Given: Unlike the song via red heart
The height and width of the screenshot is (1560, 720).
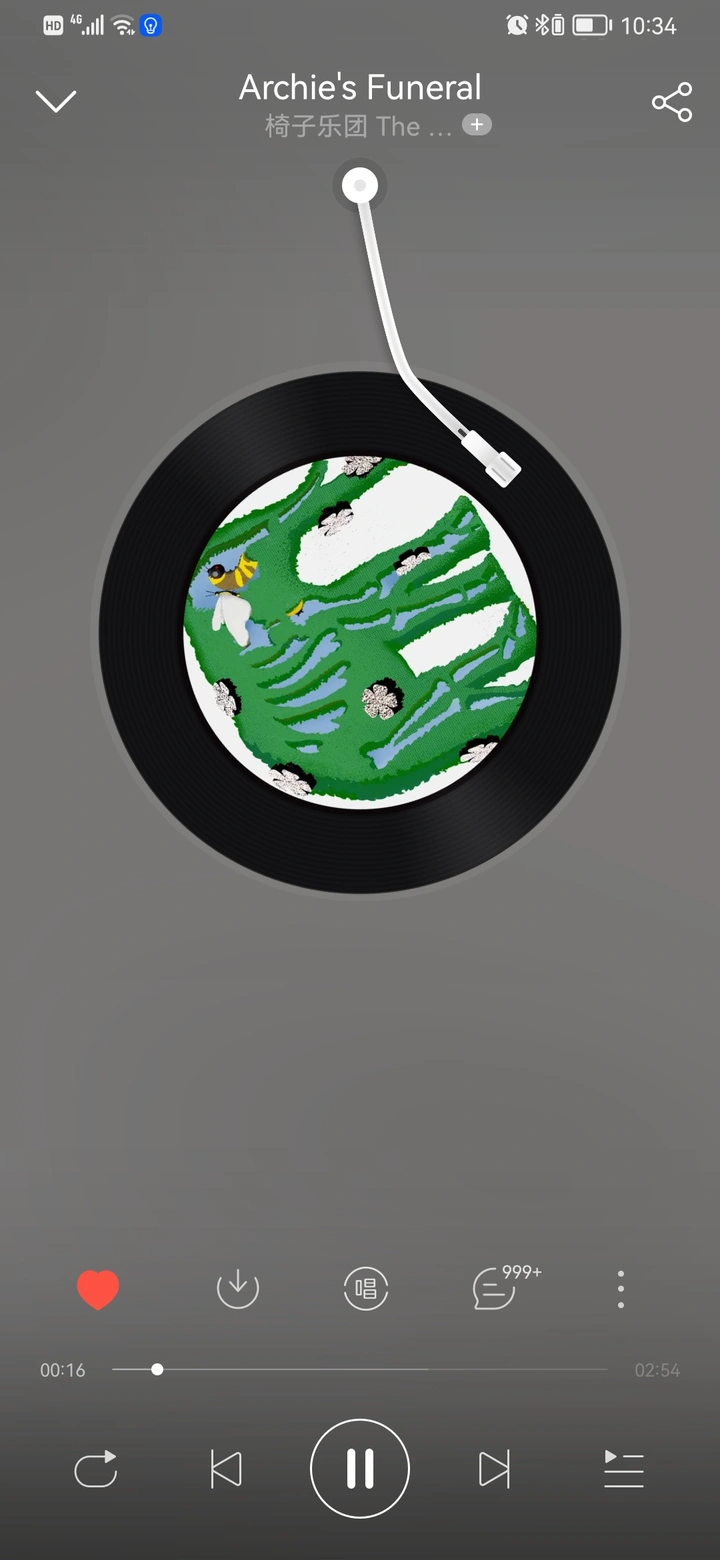Looking at the screenshot, I should coord(98,1289).
